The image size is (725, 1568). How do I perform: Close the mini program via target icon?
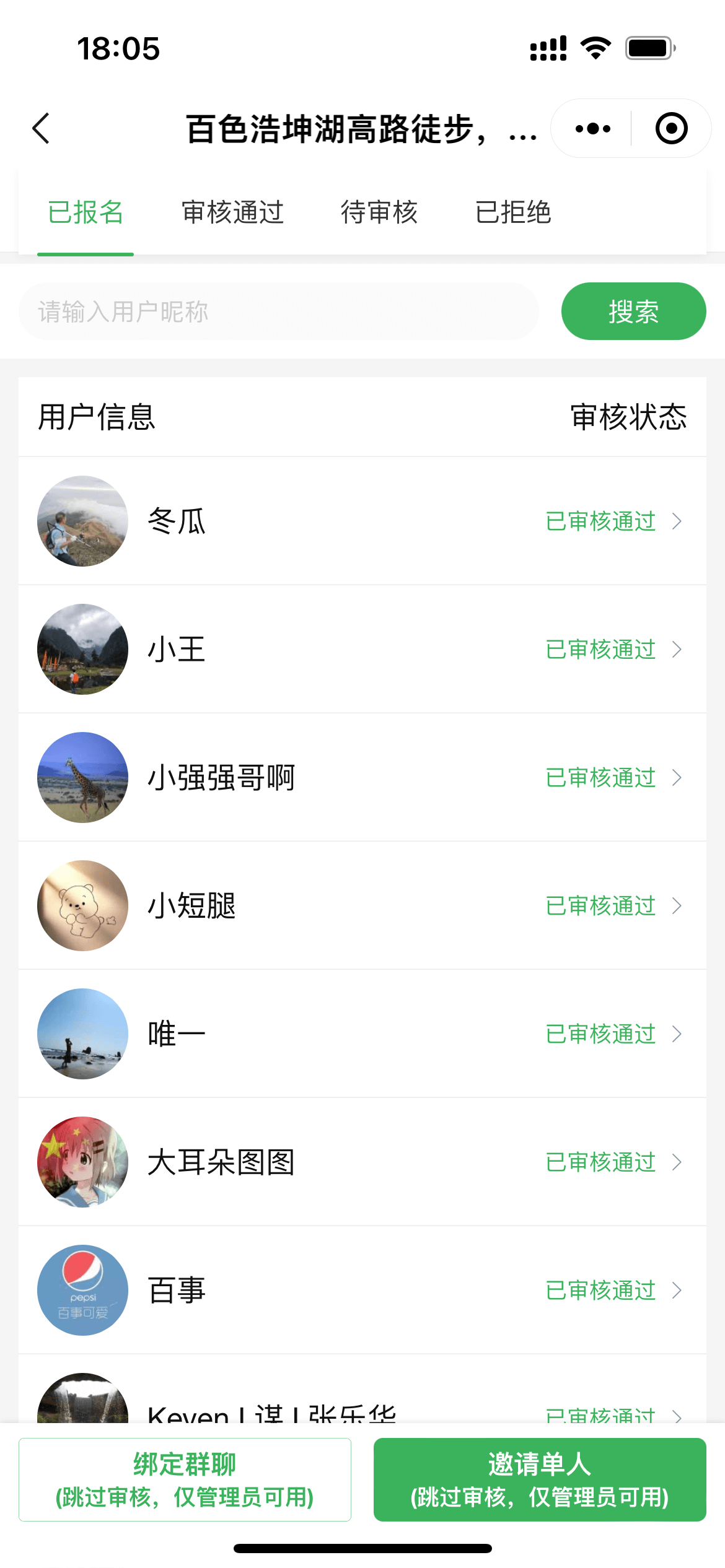671,129
